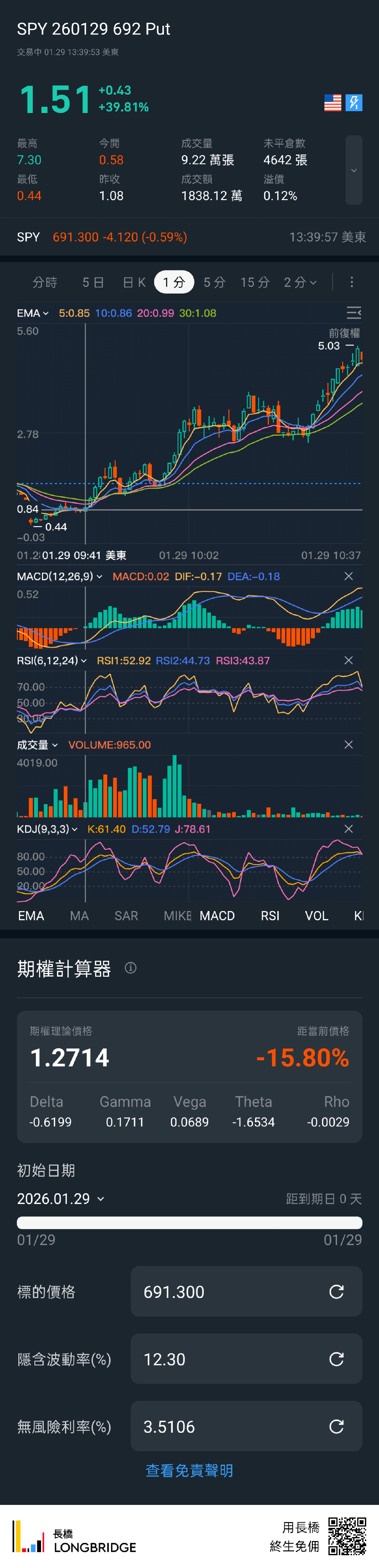Image resolution: width=379 pixels, height=1568 pixels.
Task: Reset the 標的價格 value
Action: pyautogui.click(x=336, y=1292)
